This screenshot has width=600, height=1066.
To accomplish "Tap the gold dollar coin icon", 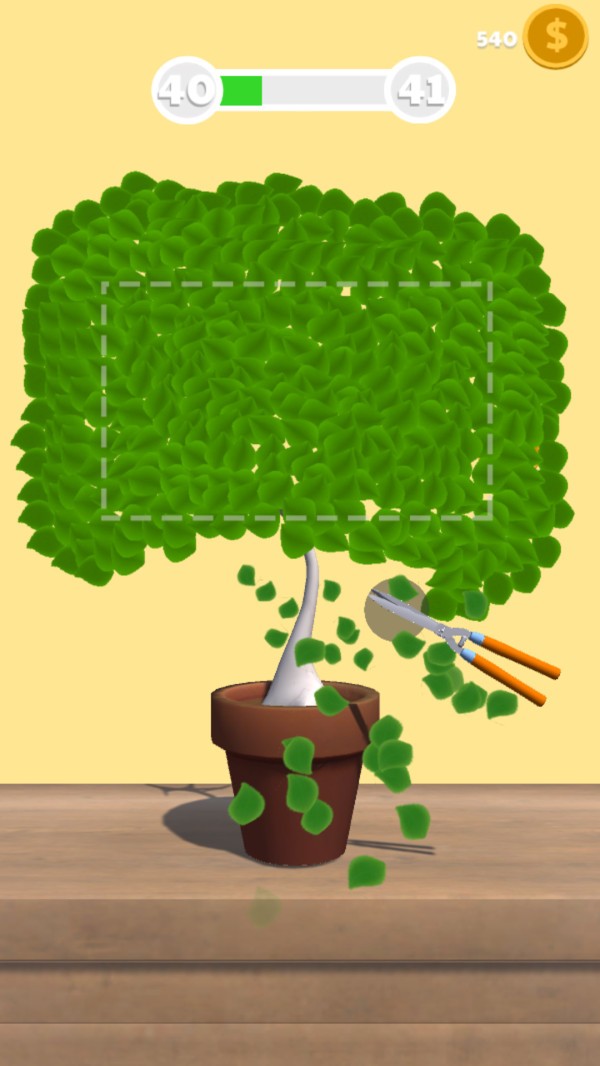I will 555,37.
